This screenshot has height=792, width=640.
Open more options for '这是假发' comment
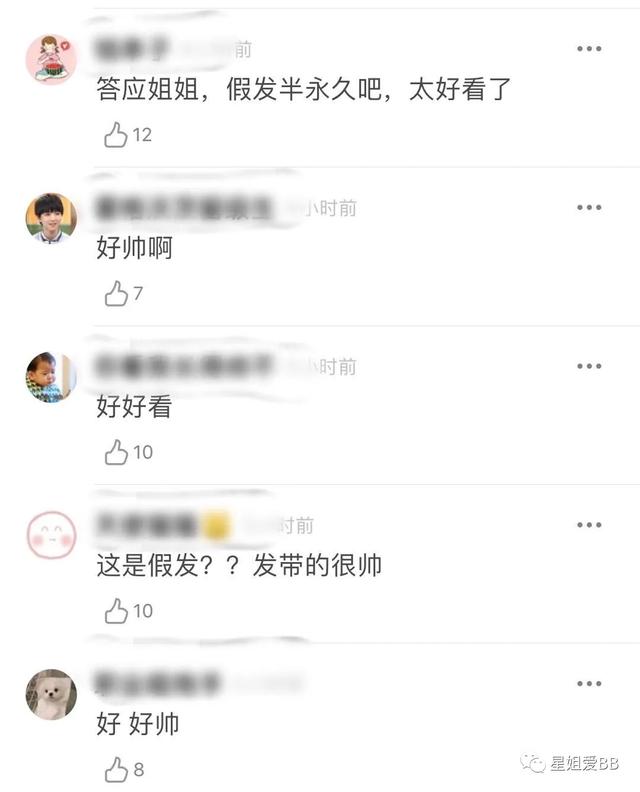click(589, 524)
